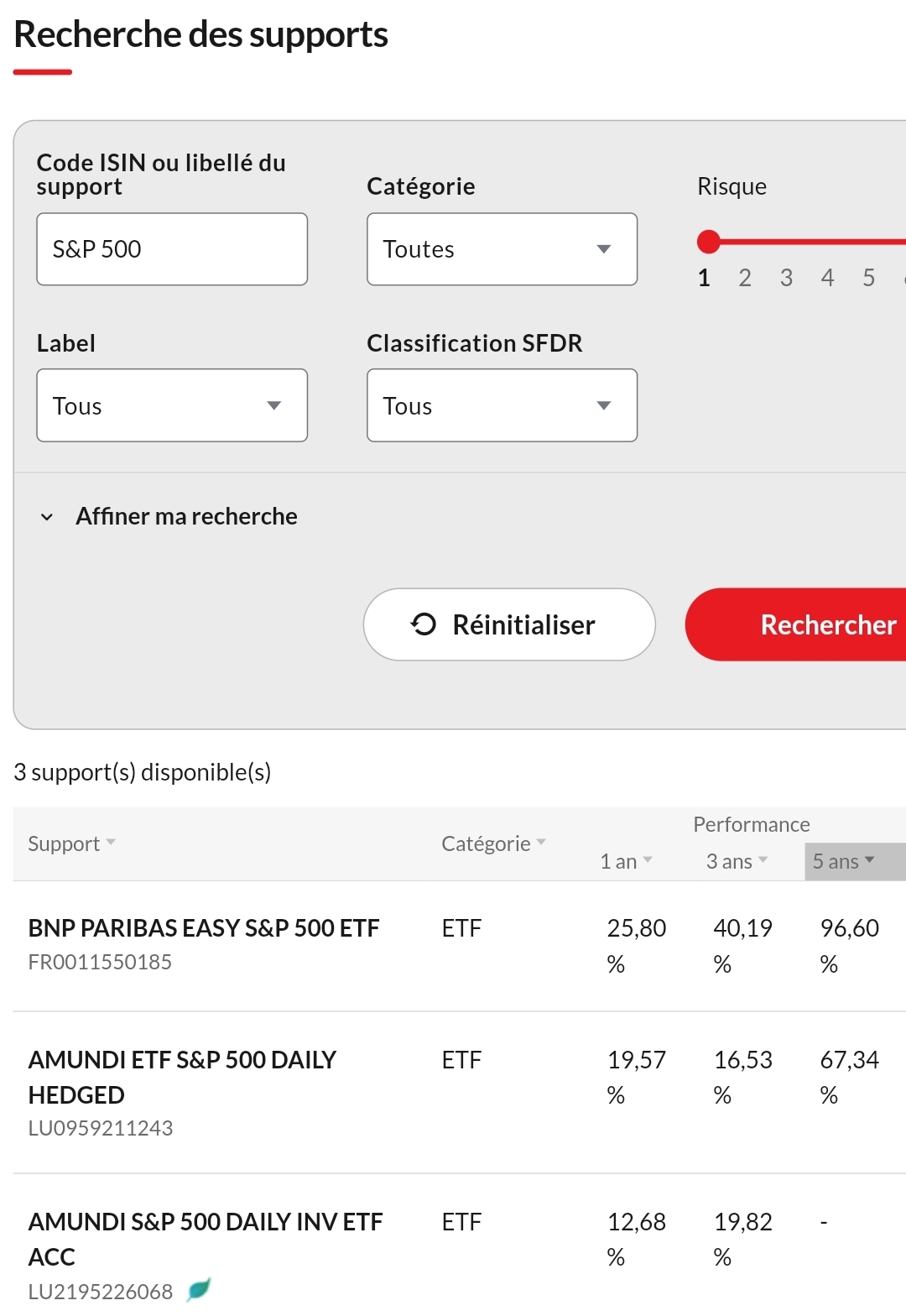Tap the Réinitialiser button
The height and width of the screenshot is (1316, 906).
point(508,624)
